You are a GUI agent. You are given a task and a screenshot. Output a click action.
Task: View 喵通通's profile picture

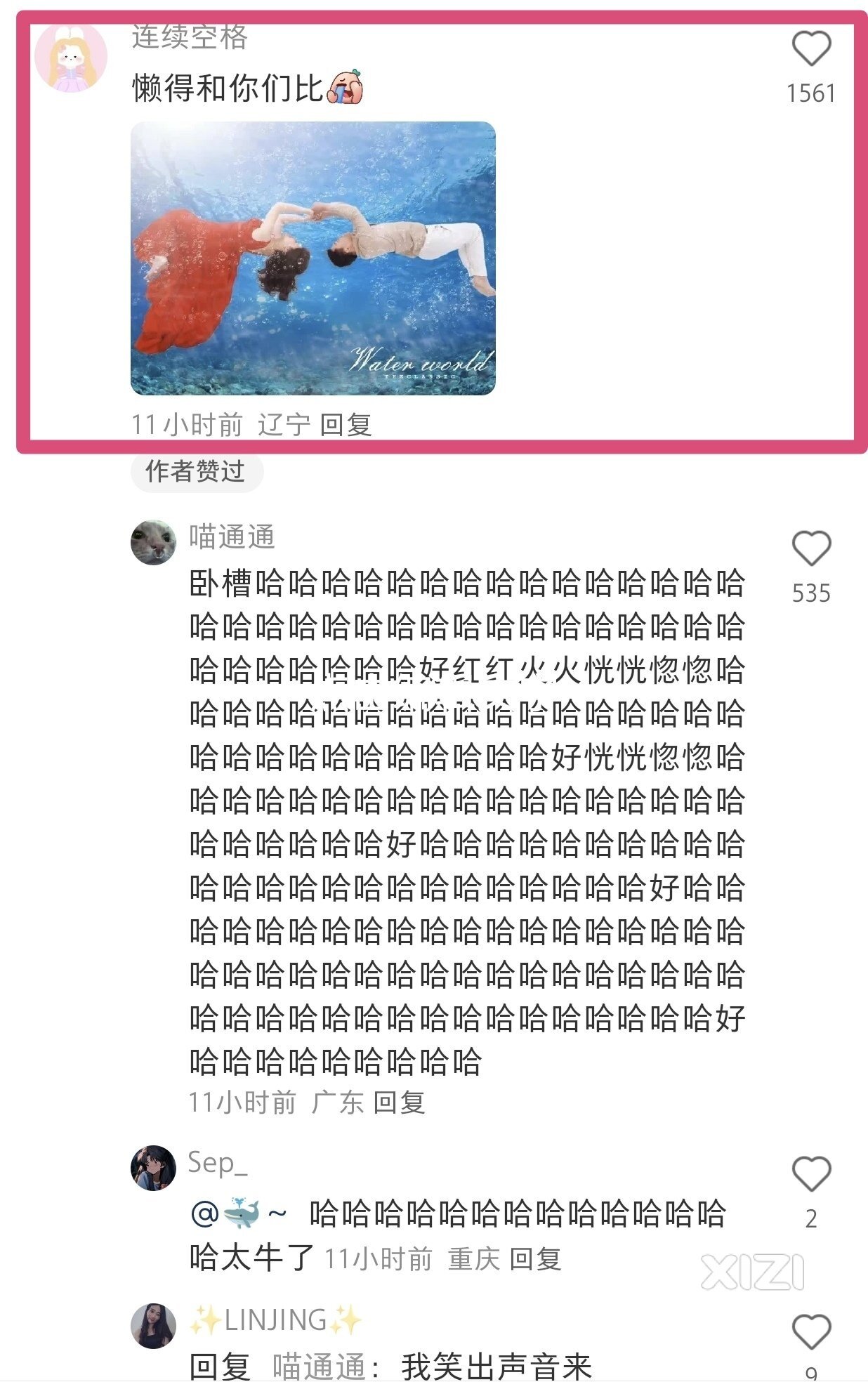pos(153,543)
